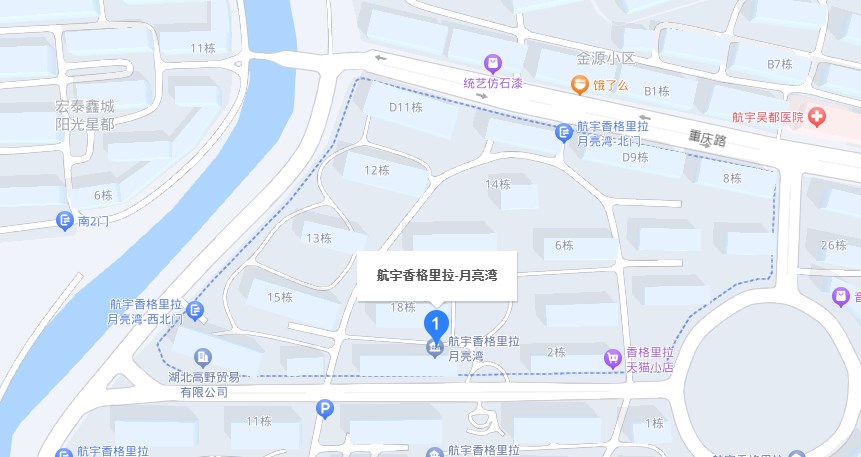Select the 航宇昊都医院 hospital marker
This screenshot has height=457, width=861.
click(817, 117)
